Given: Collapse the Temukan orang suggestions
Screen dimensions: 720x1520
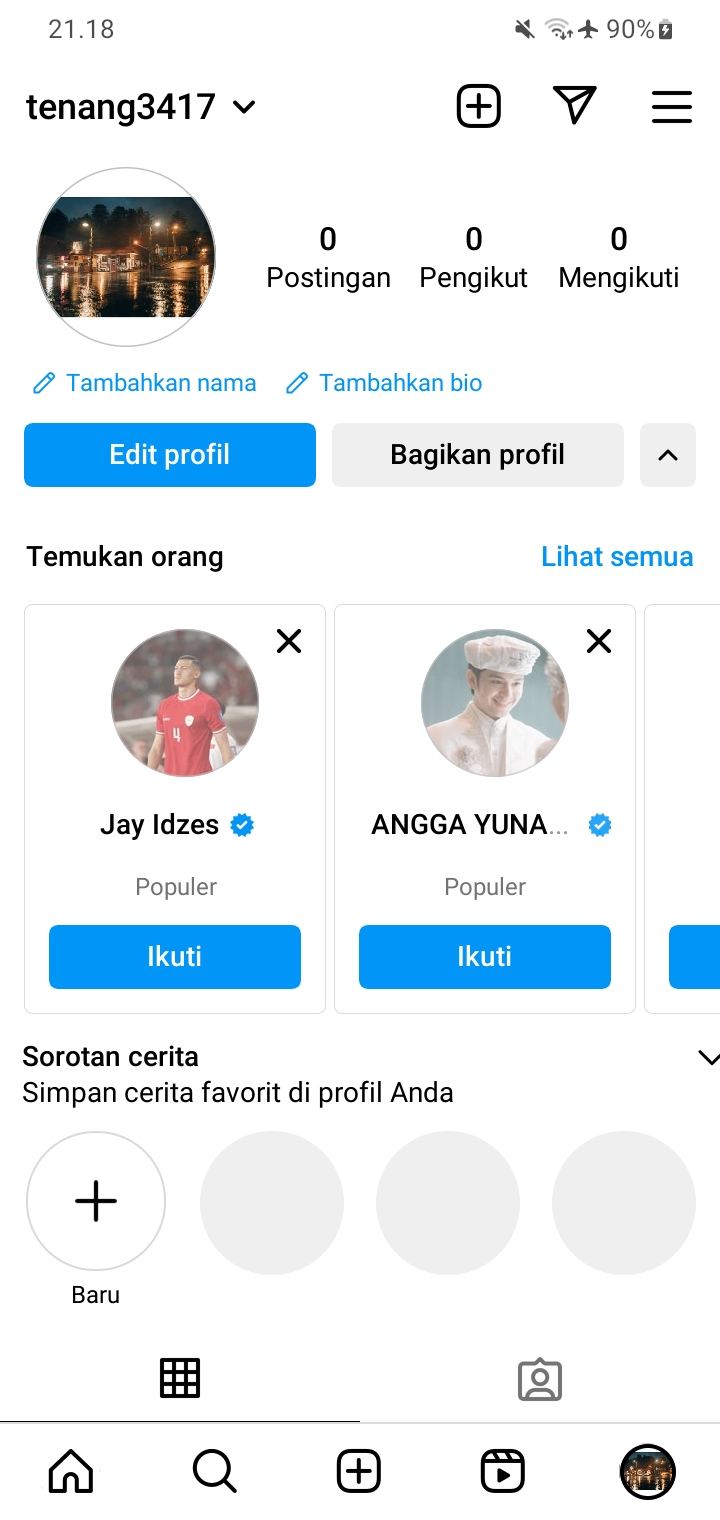Looking at the screenshot, I should (667, 455).
